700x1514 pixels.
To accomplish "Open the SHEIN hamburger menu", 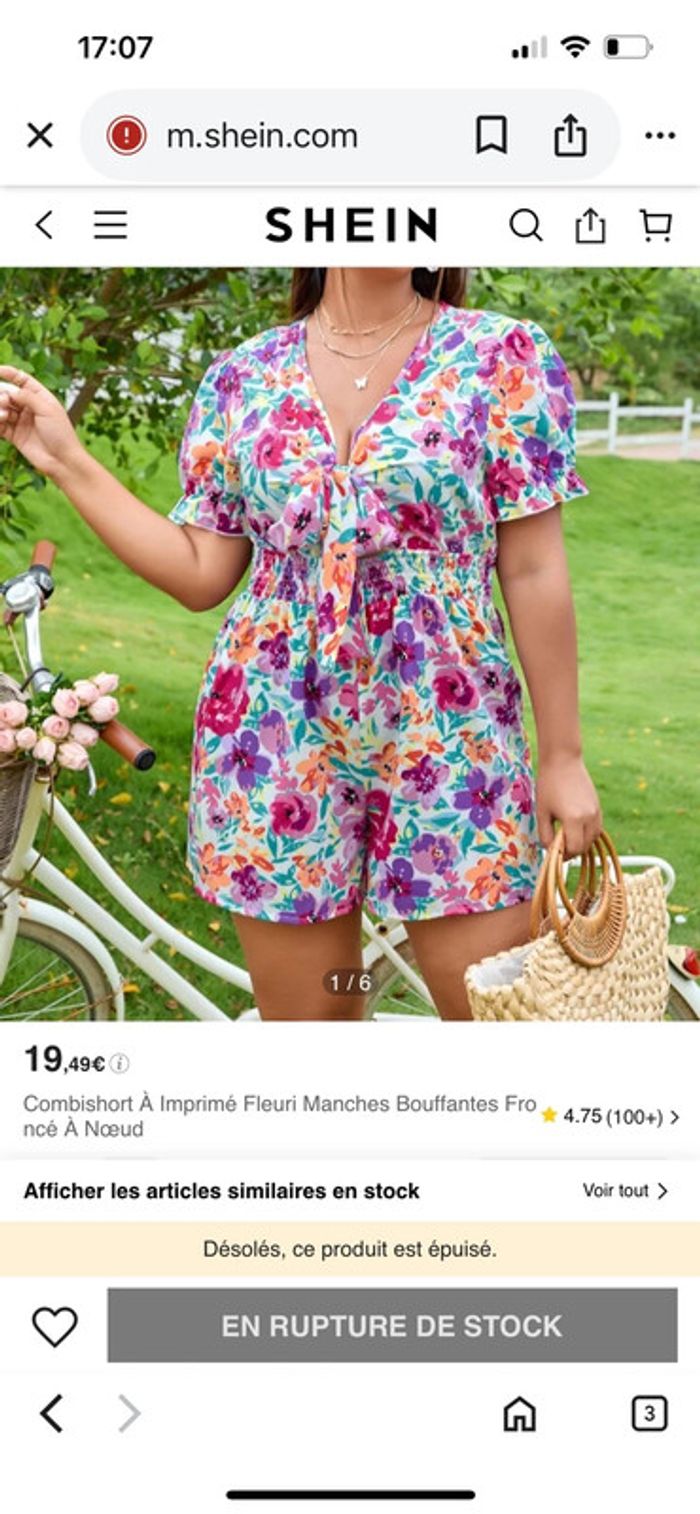I will click(110, 225).
